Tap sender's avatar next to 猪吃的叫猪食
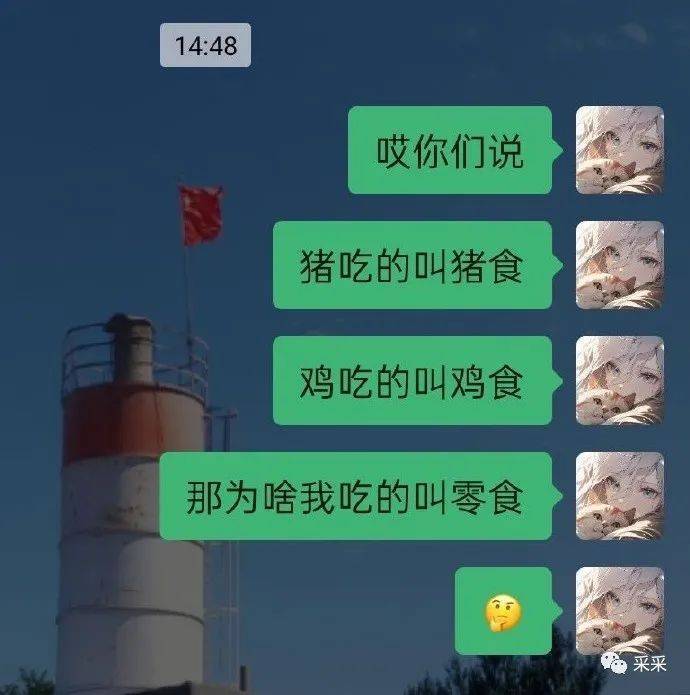This screenshot has height=695, width=690. 619,265
